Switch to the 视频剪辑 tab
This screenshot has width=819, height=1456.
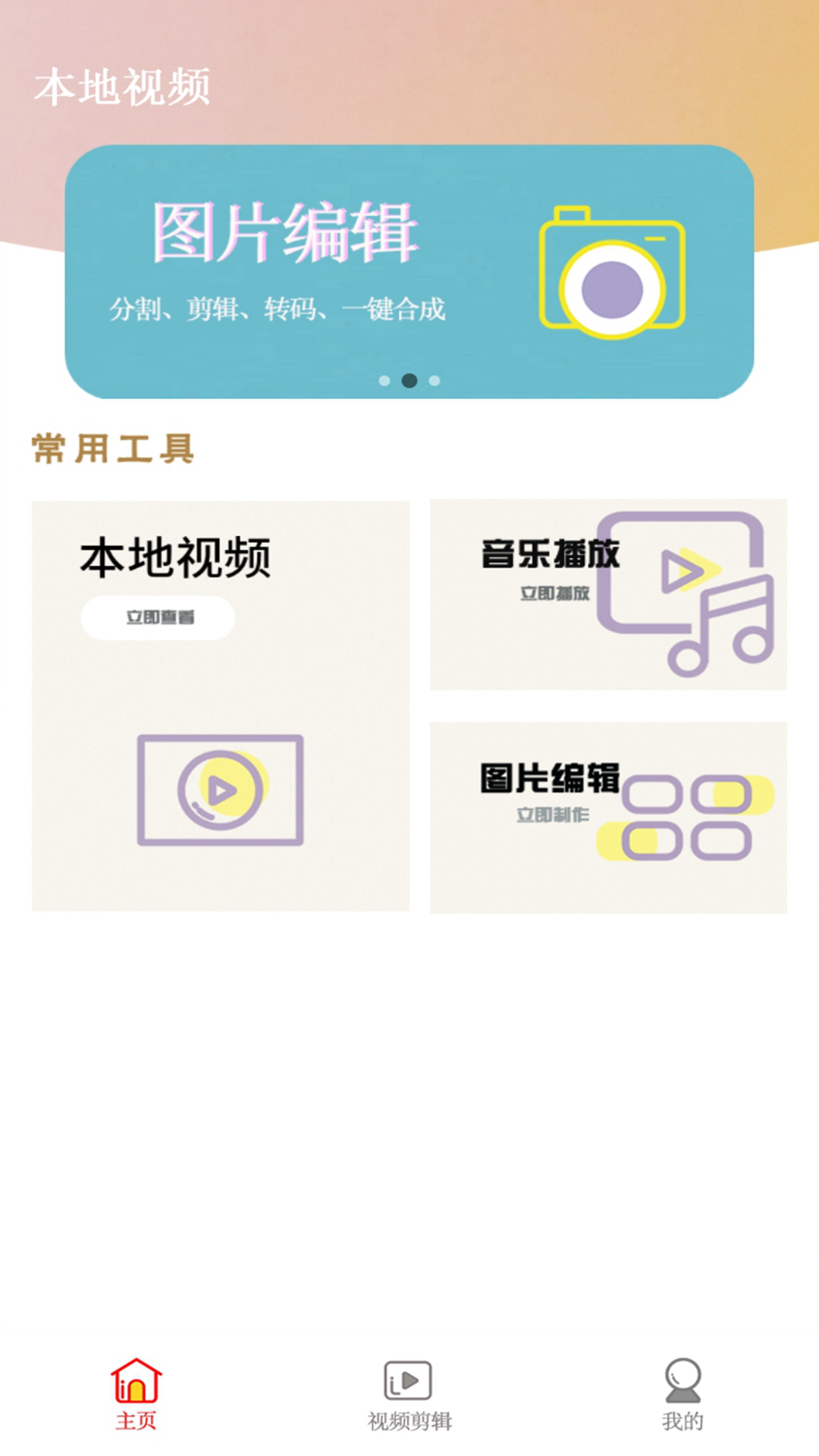pyautogui.click(x=409, y=1395)
